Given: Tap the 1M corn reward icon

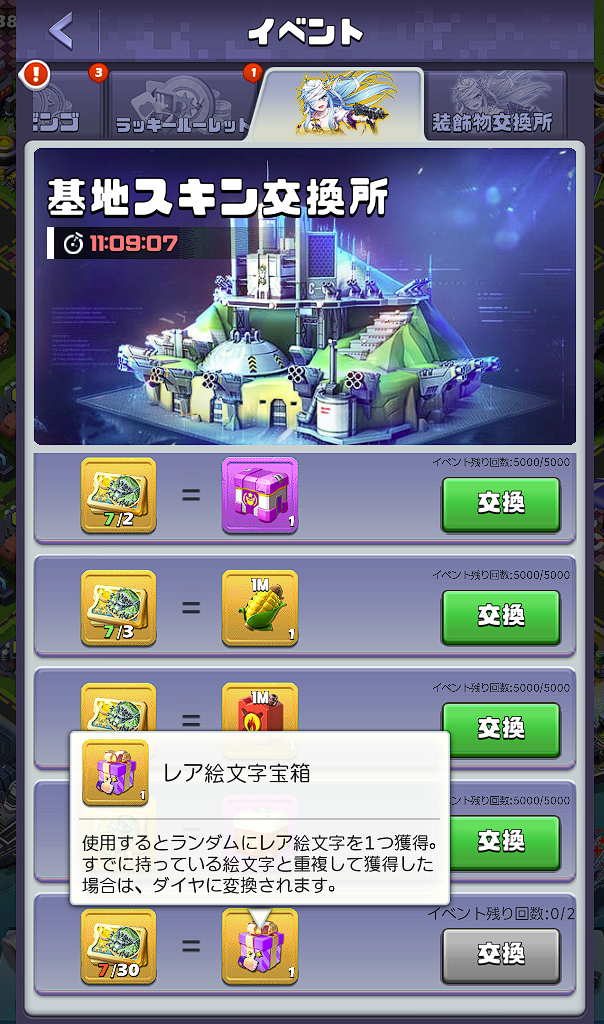Looking at the screenshot, I should [259, 608].
